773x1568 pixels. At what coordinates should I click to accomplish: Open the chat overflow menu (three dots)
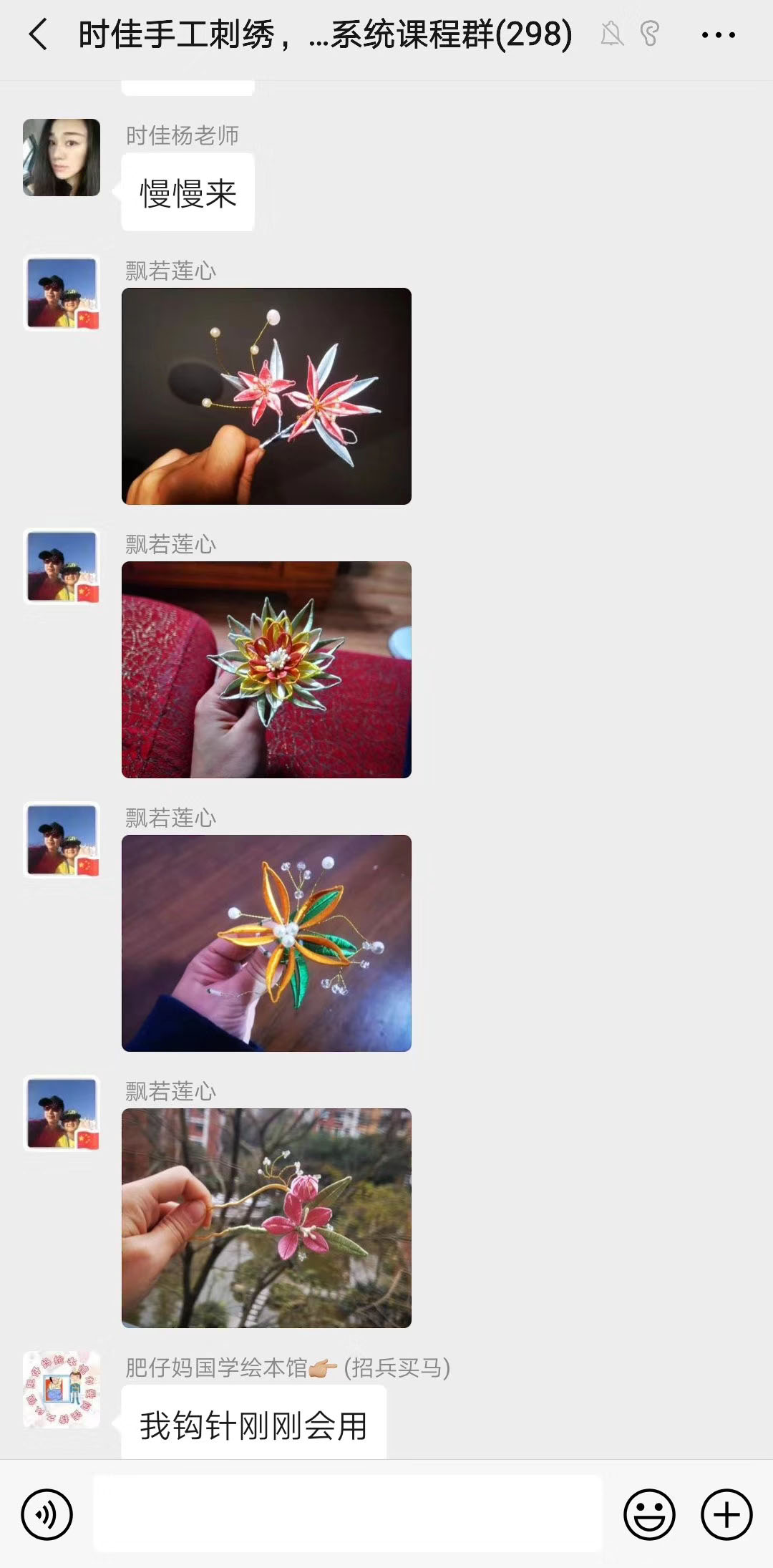tap(718, 34)
